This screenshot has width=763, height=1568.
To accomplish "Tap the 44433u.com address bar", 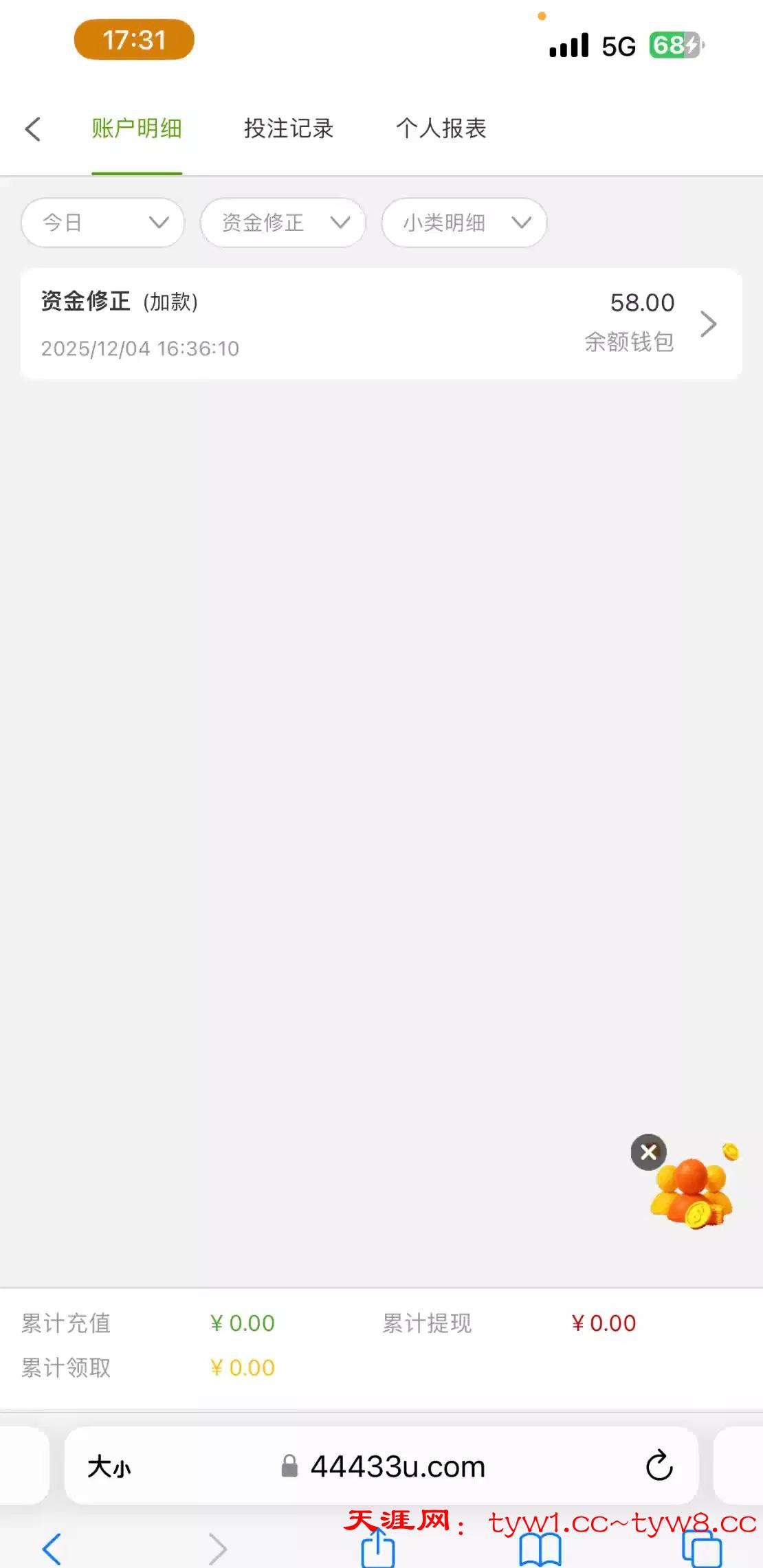I will pos(397,1466).
